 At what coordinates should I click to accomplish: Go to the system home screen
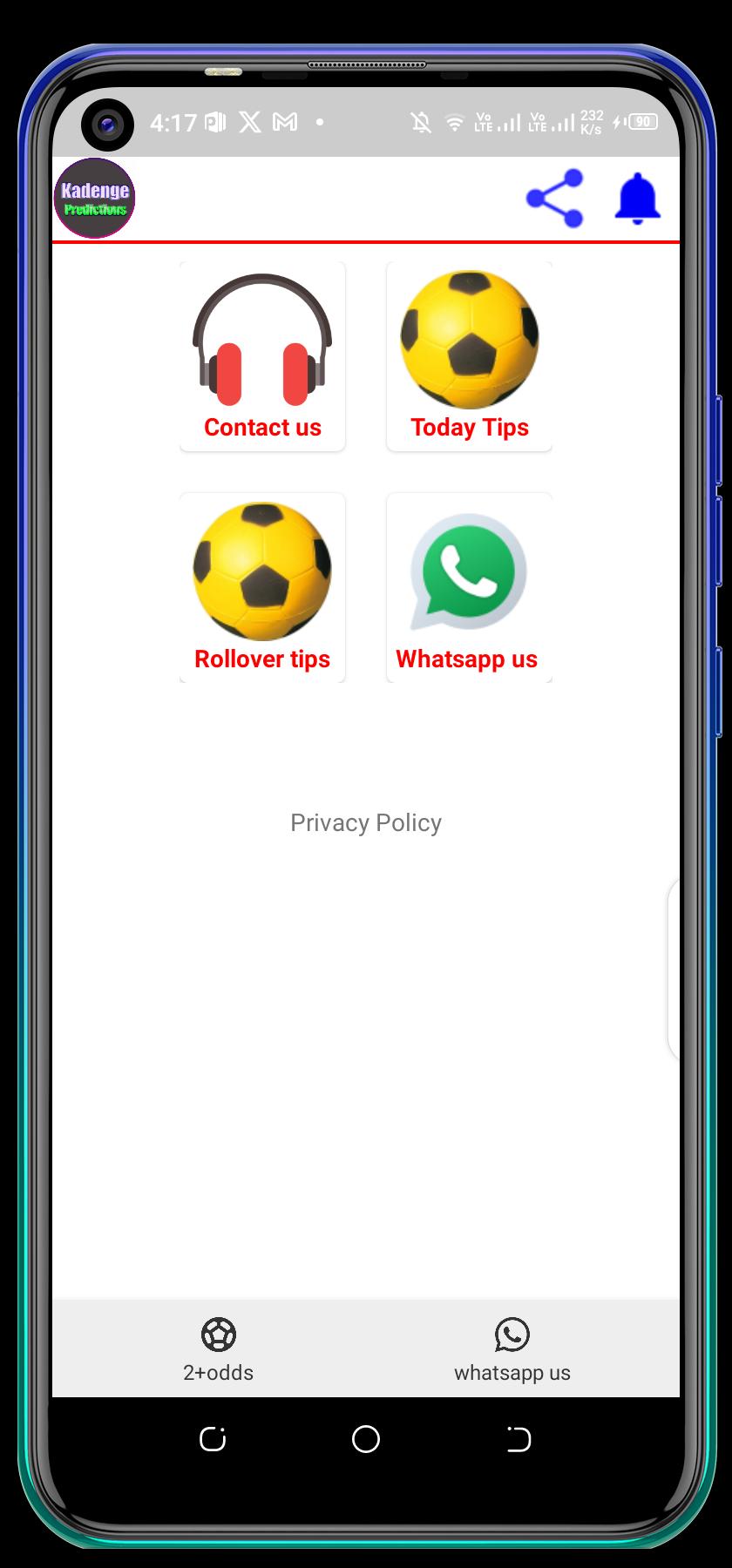click(366, 1439)
